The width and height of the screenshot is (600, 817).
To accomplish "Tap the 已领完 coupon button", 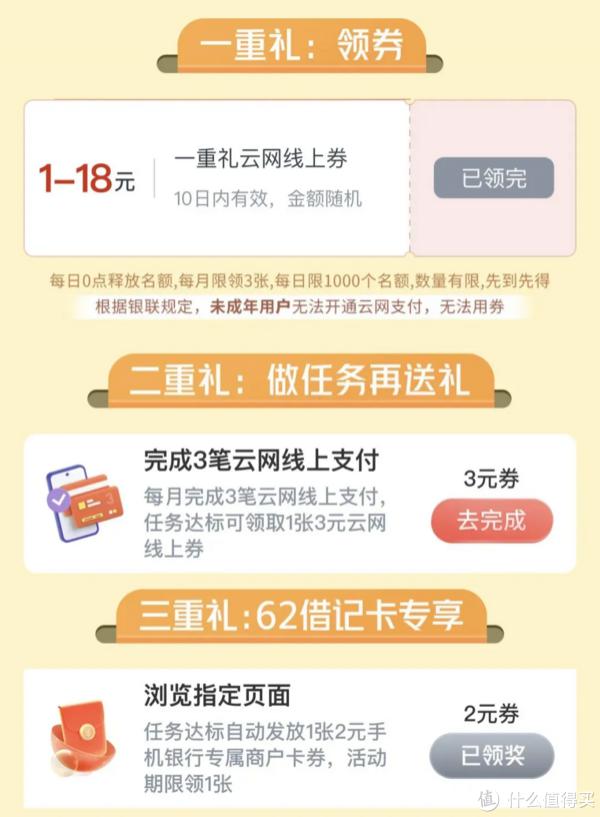I will 493,178.
